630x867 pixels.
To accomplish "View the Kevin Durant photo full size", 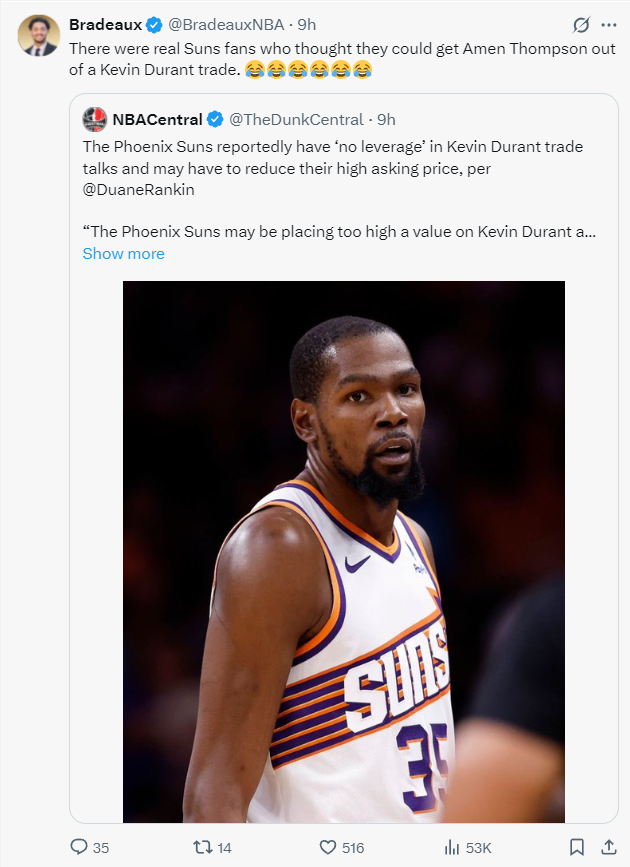I will (343, 550).
